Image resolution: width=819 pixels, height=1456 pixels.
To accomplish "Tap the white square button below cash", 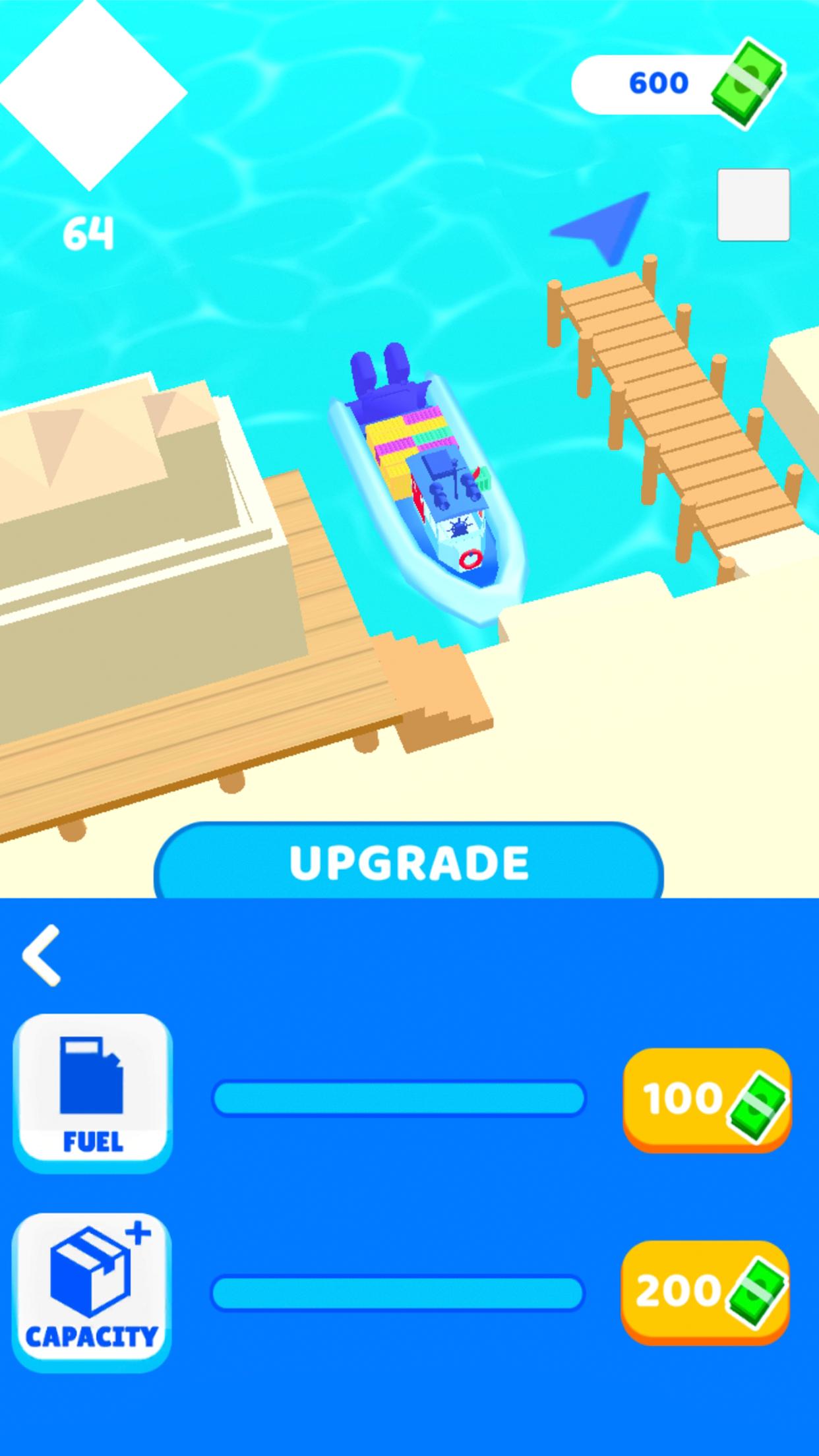I will [x=753, y=204].
